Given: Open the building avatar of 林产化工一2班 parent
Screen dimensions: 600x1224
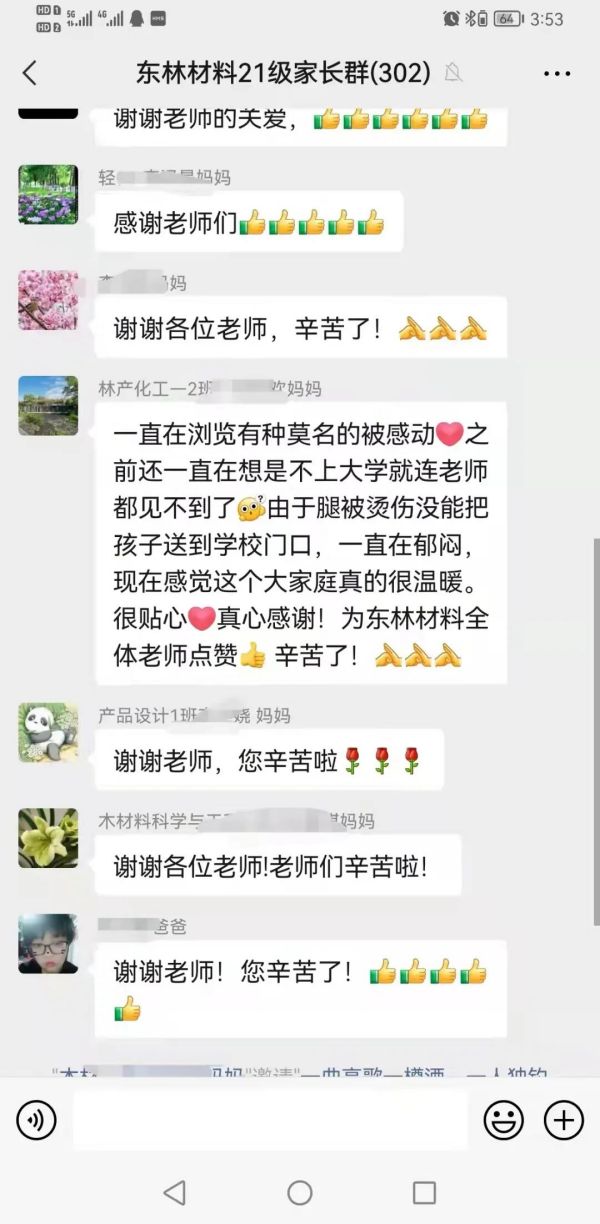Looking at the screenshot, I should coord(48,406).
